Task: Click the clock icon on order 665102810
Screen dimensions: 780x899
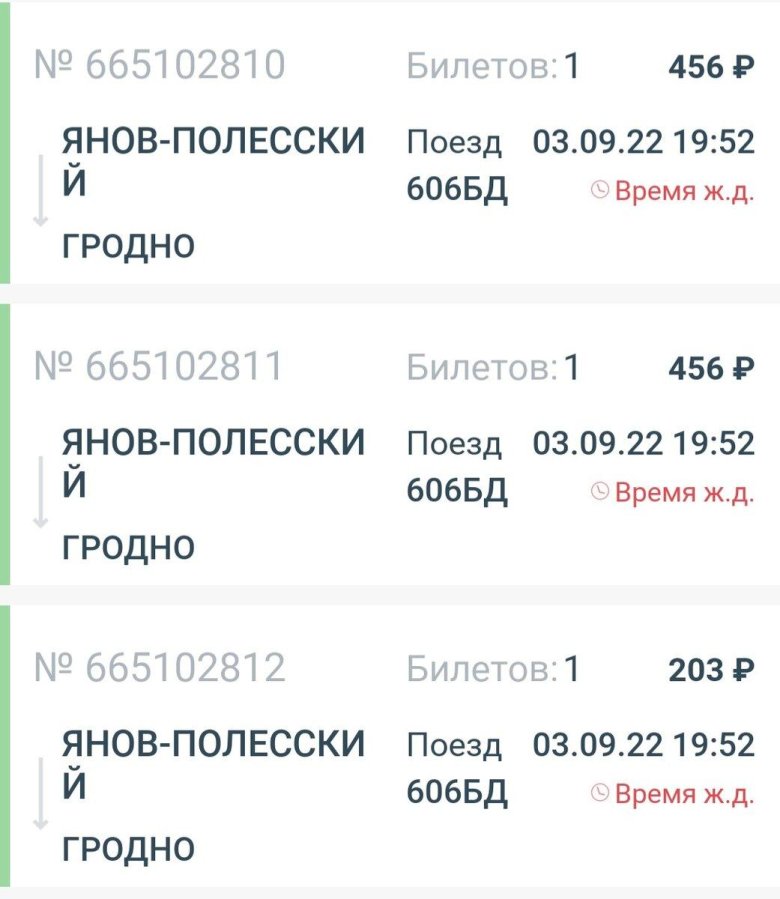Action: [601, 186]
